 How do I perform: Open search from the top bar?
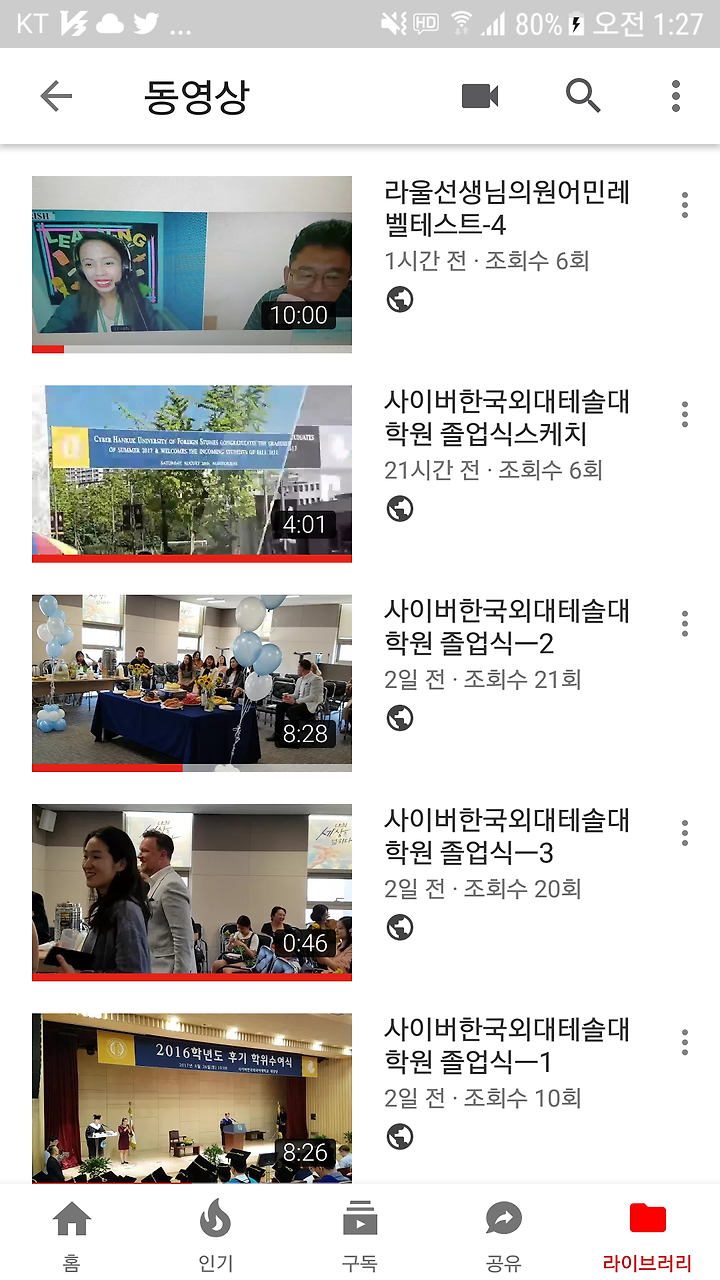click(x=583, y=96)
